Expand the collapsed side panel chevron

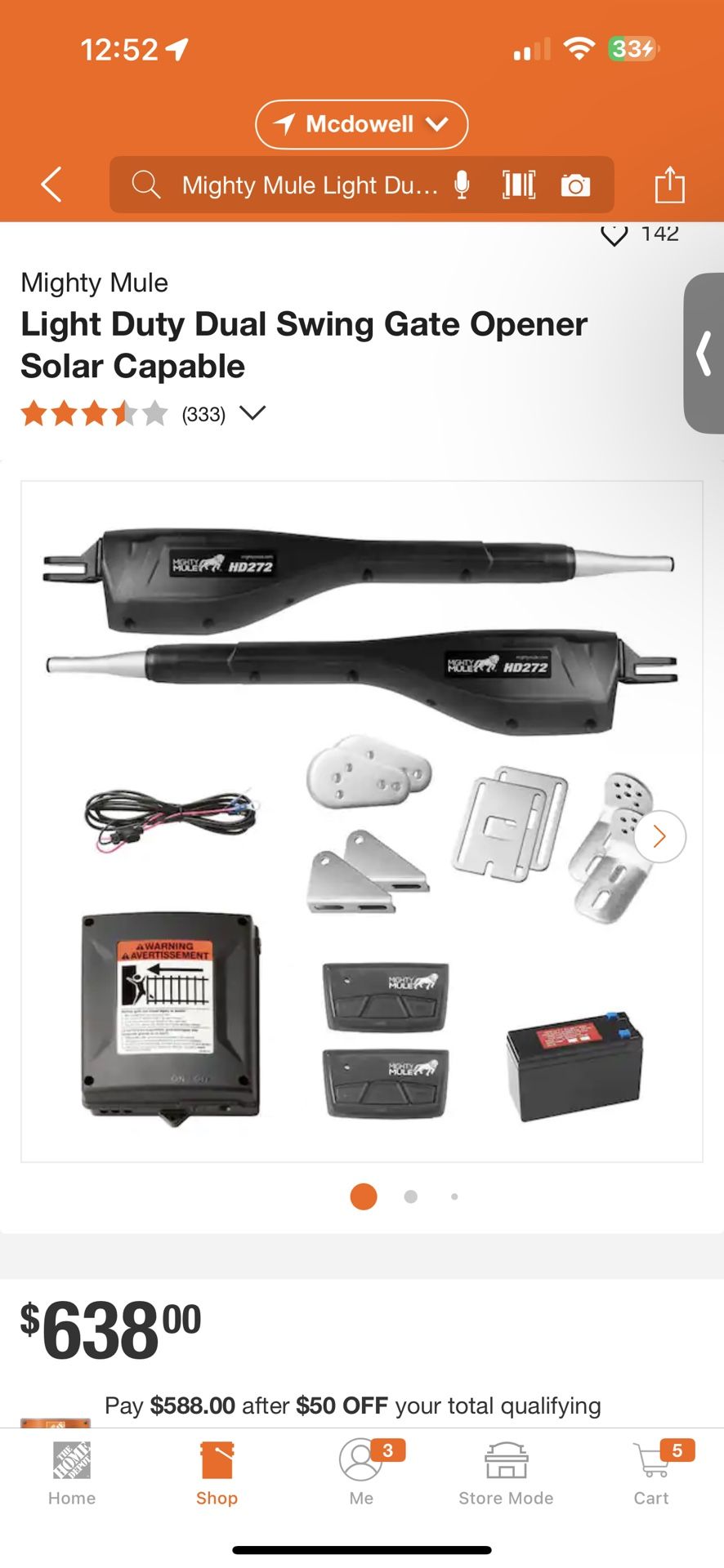coord(704,351)
